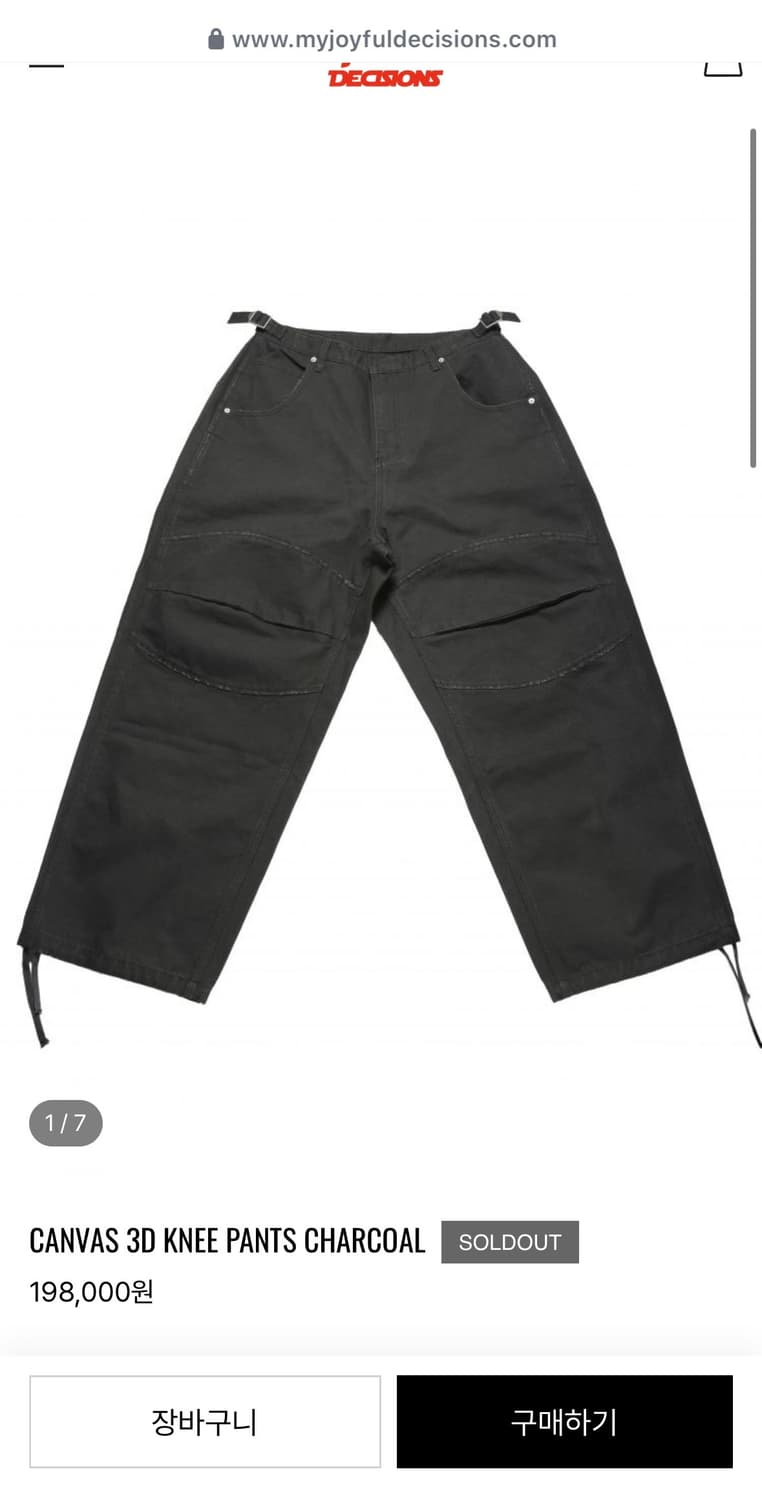
Task: Tap the image counter to browse photos
Action: (64, 1123)
